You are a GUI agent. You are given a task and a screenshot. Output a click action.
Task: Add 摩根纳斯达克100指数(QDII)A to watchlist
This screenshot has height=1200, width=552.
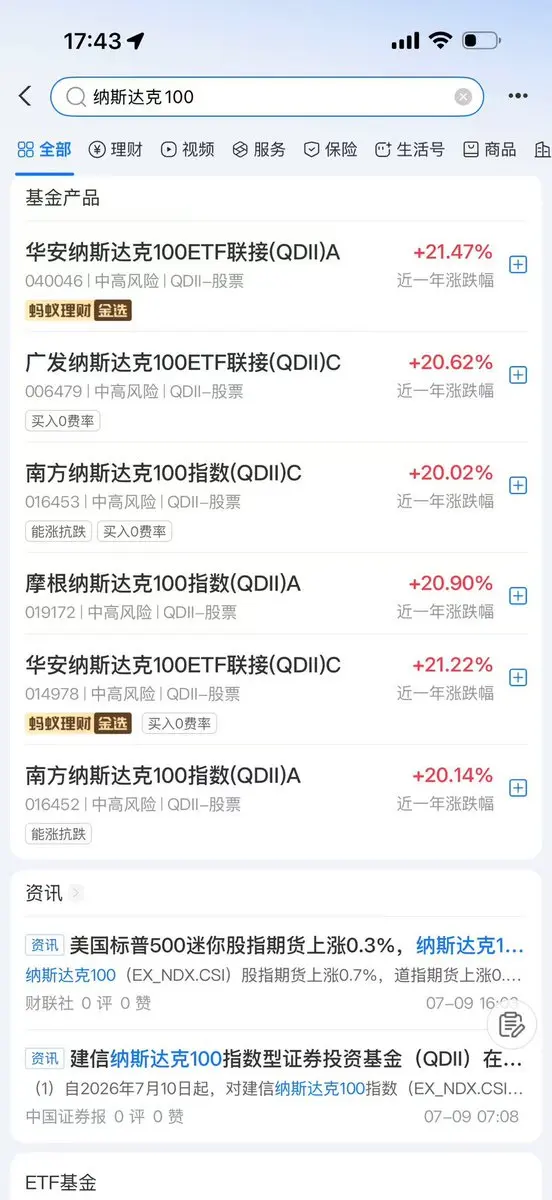click(x=518, y=596)
